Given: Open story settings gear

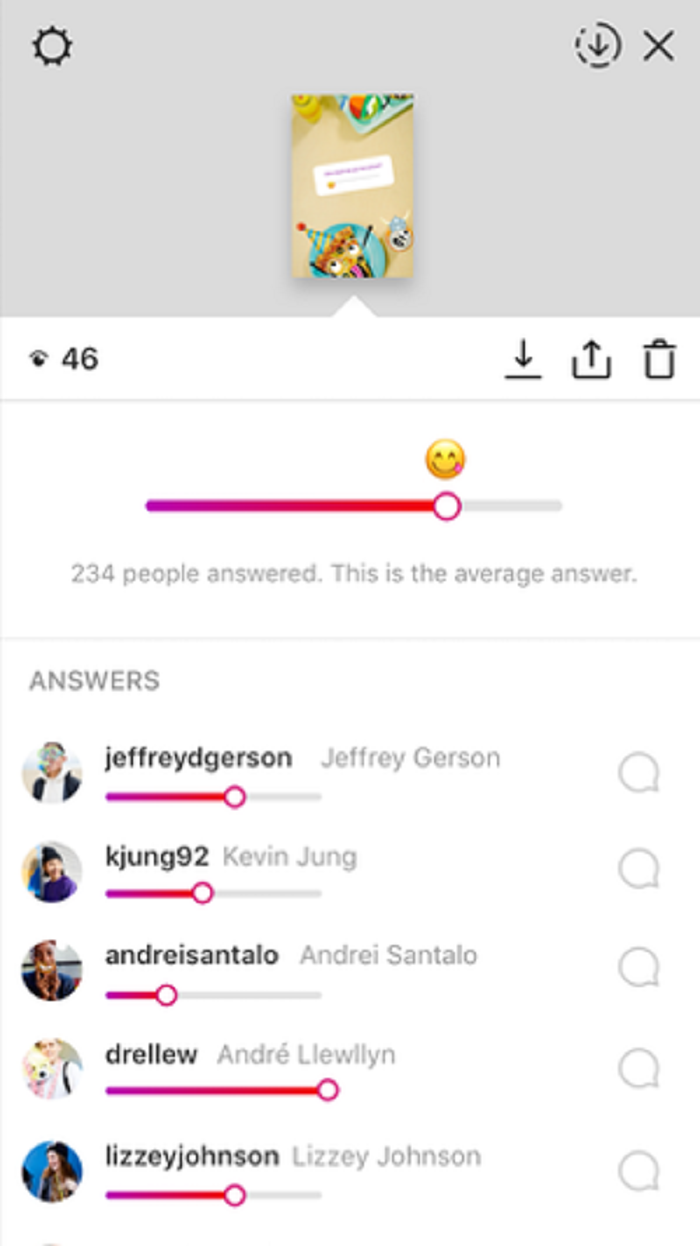Looking at the screenshot, I should (52, 47).
